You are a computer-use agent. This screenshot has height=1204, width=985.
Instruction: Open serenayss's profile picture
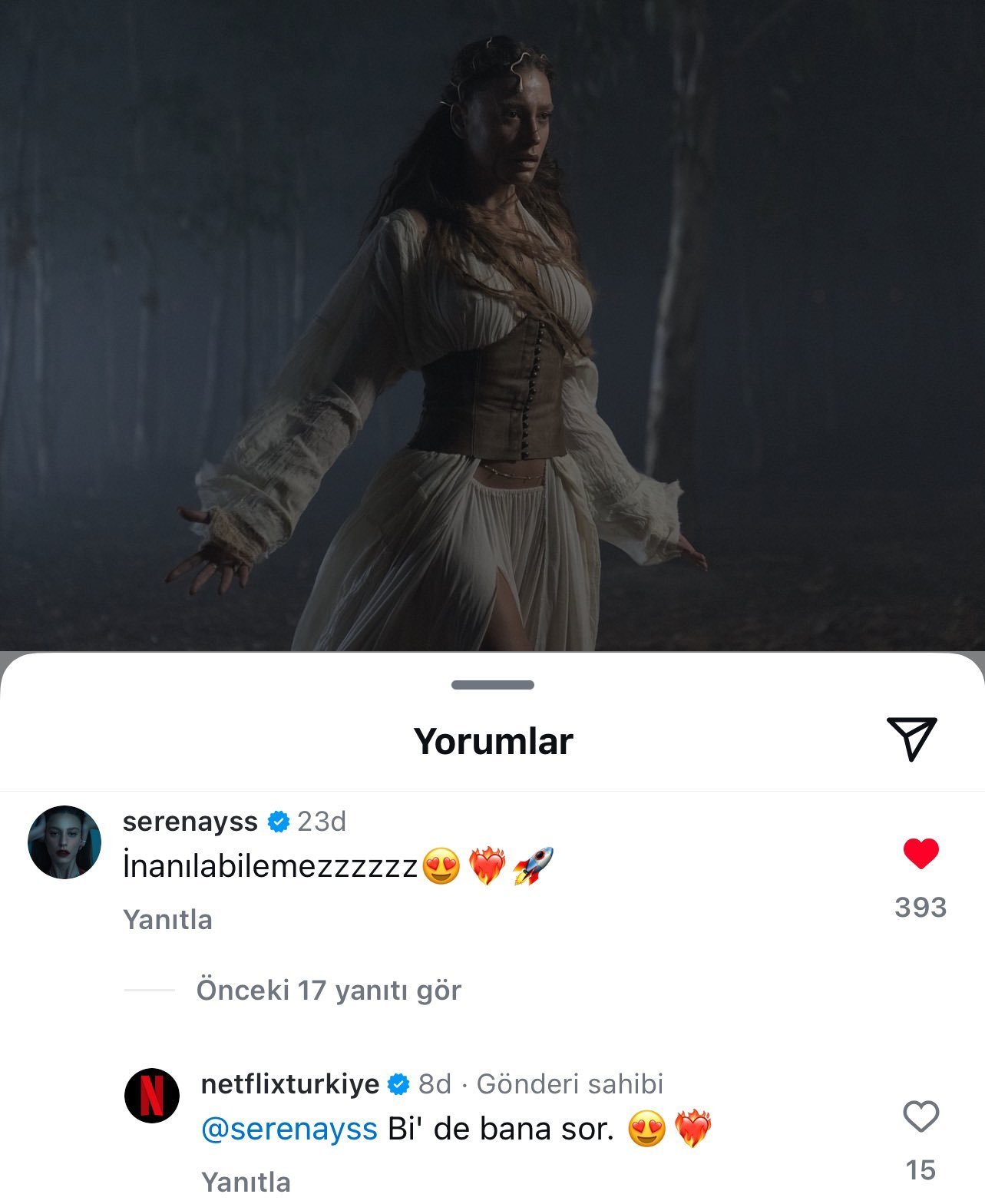click(64, 842)
